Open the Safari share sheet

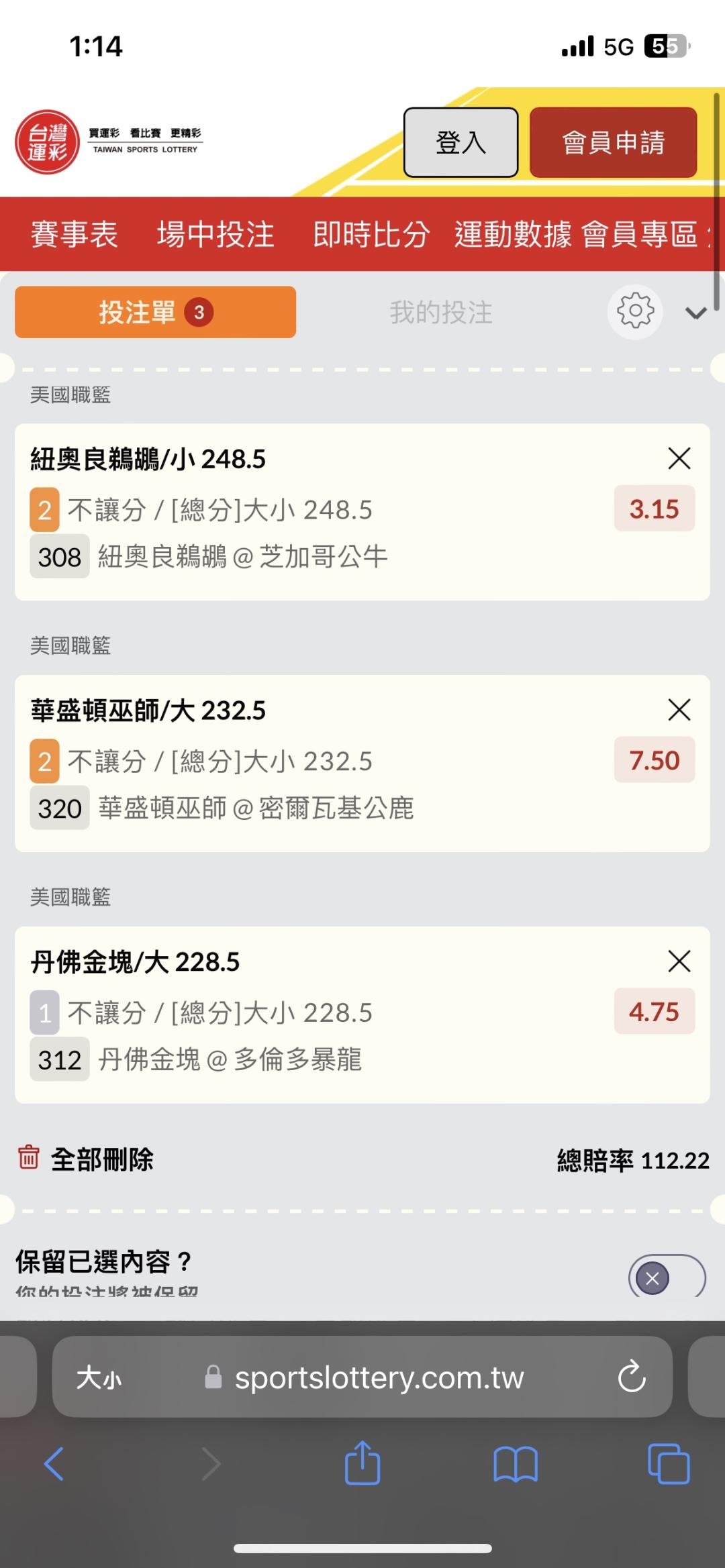[362, 1462]
